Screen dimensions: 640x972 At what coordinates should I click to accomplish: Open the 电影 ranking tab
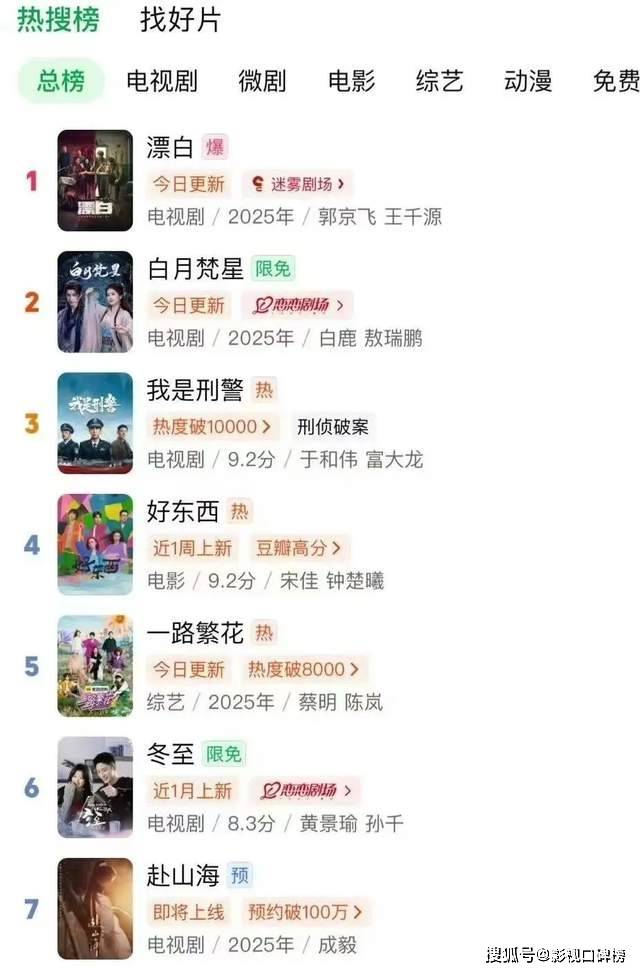point(351,81)
